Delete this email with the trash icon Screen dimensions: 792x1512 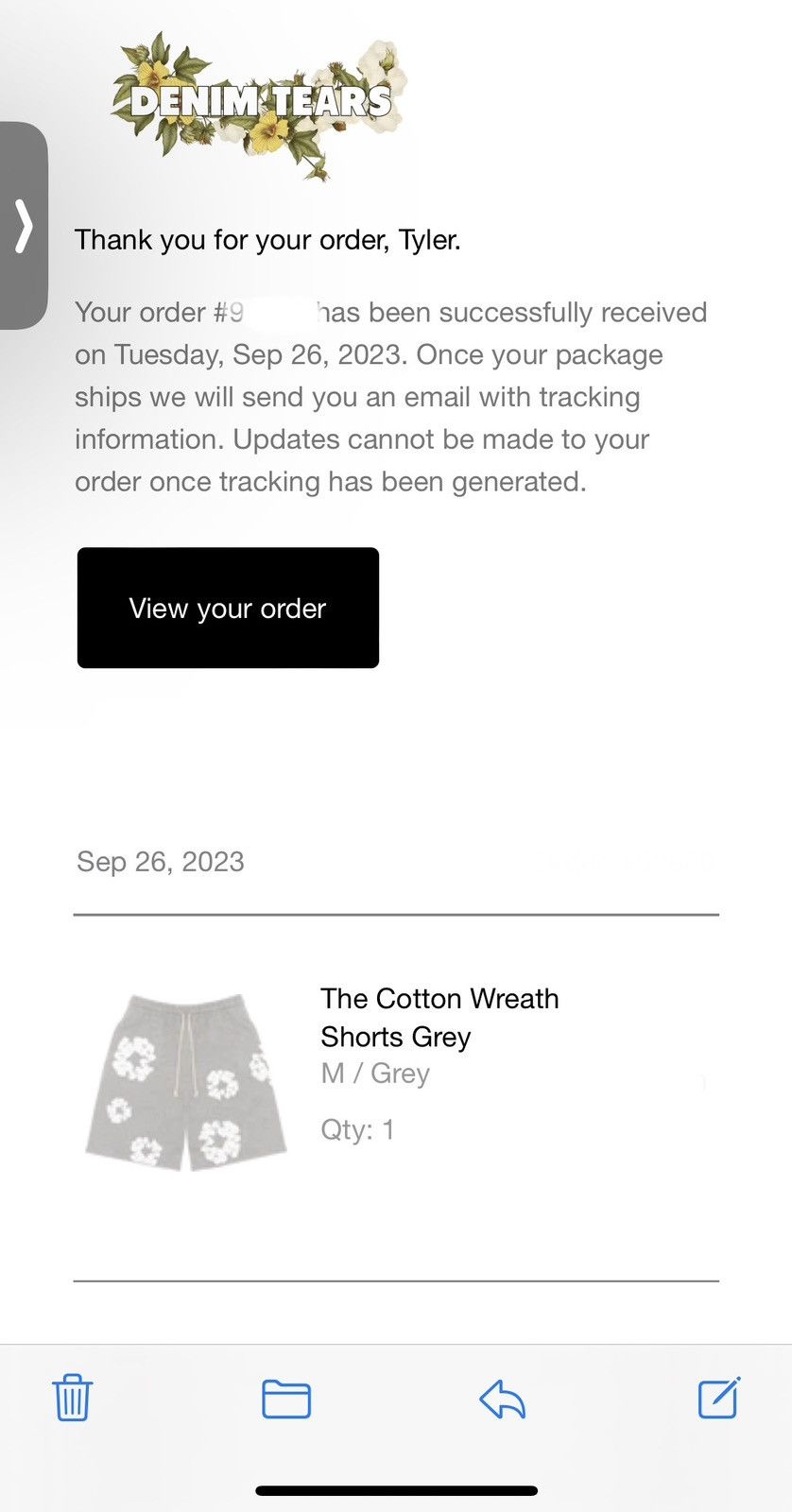click(72, 1398)
